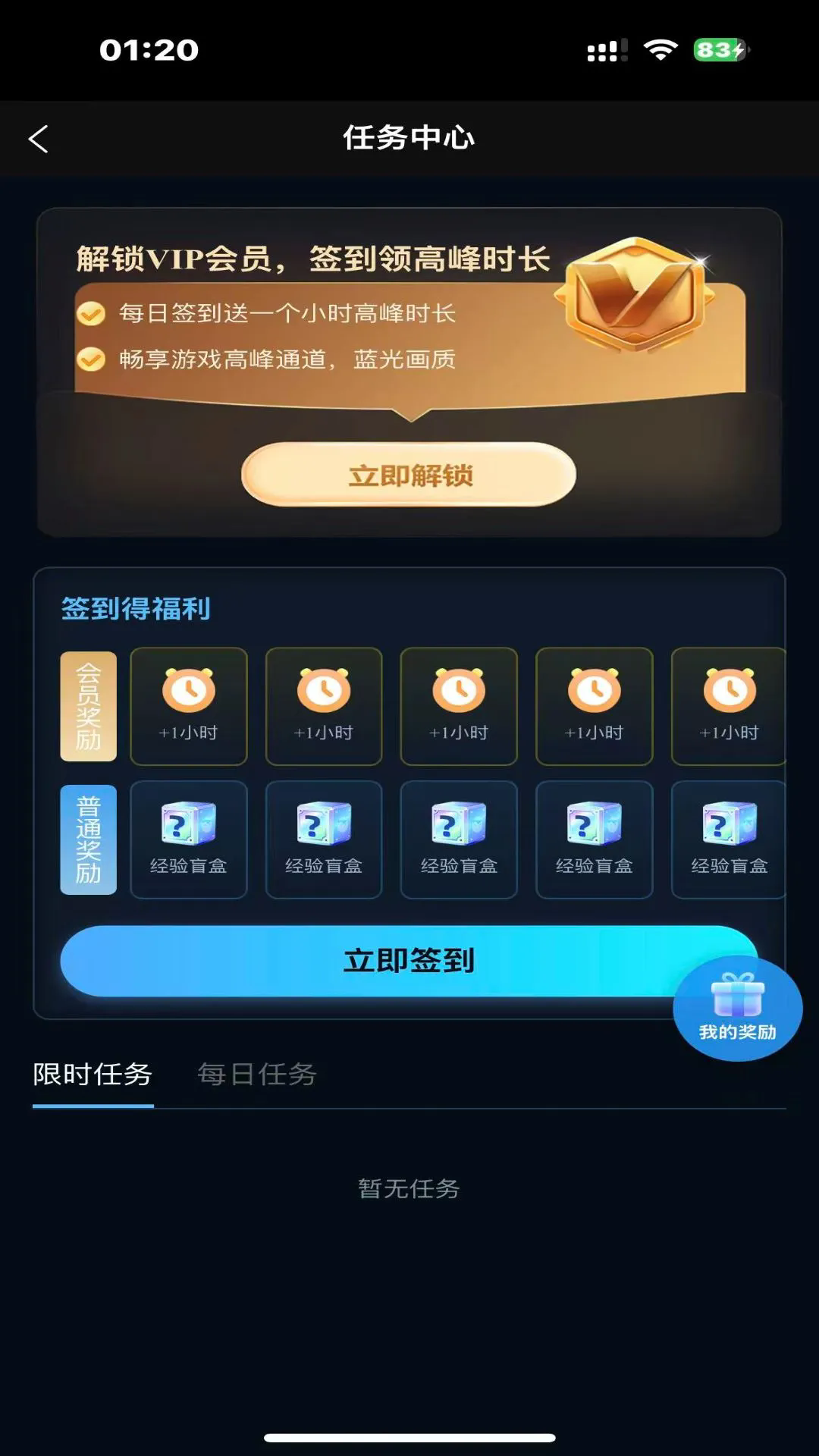
Task: Tap the 立即签到 check-in button
Action: (409, 961)
